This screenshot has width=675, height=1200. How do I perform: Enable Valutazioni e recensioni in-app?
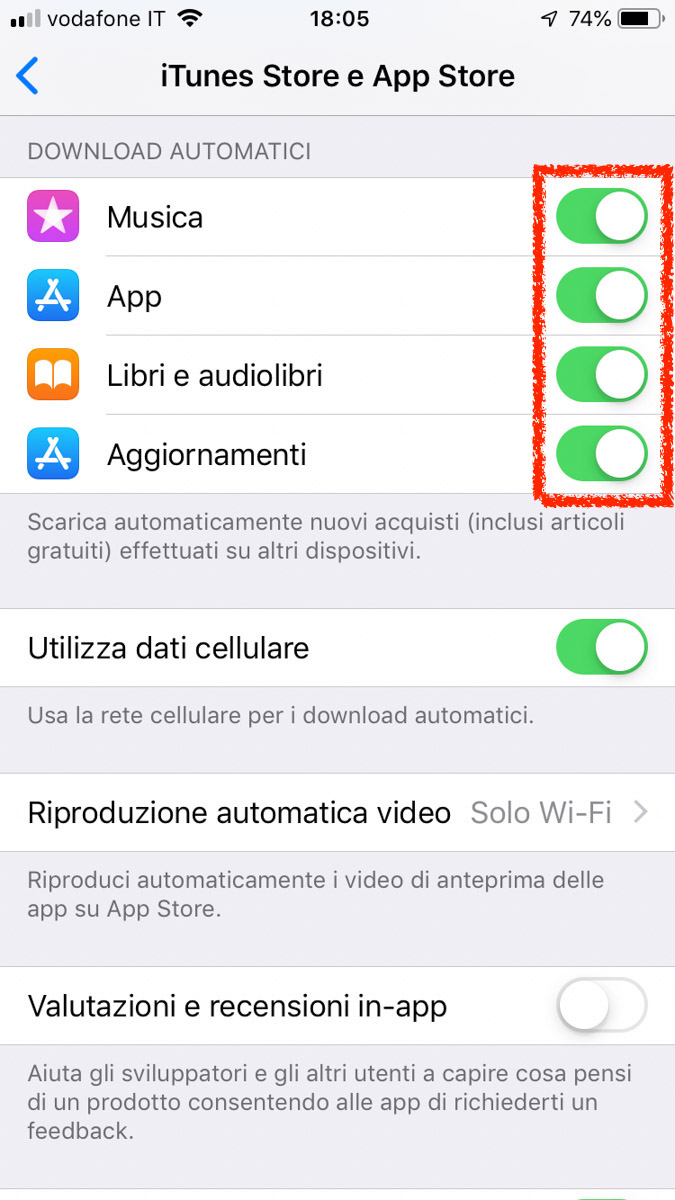pos(601,1005)
